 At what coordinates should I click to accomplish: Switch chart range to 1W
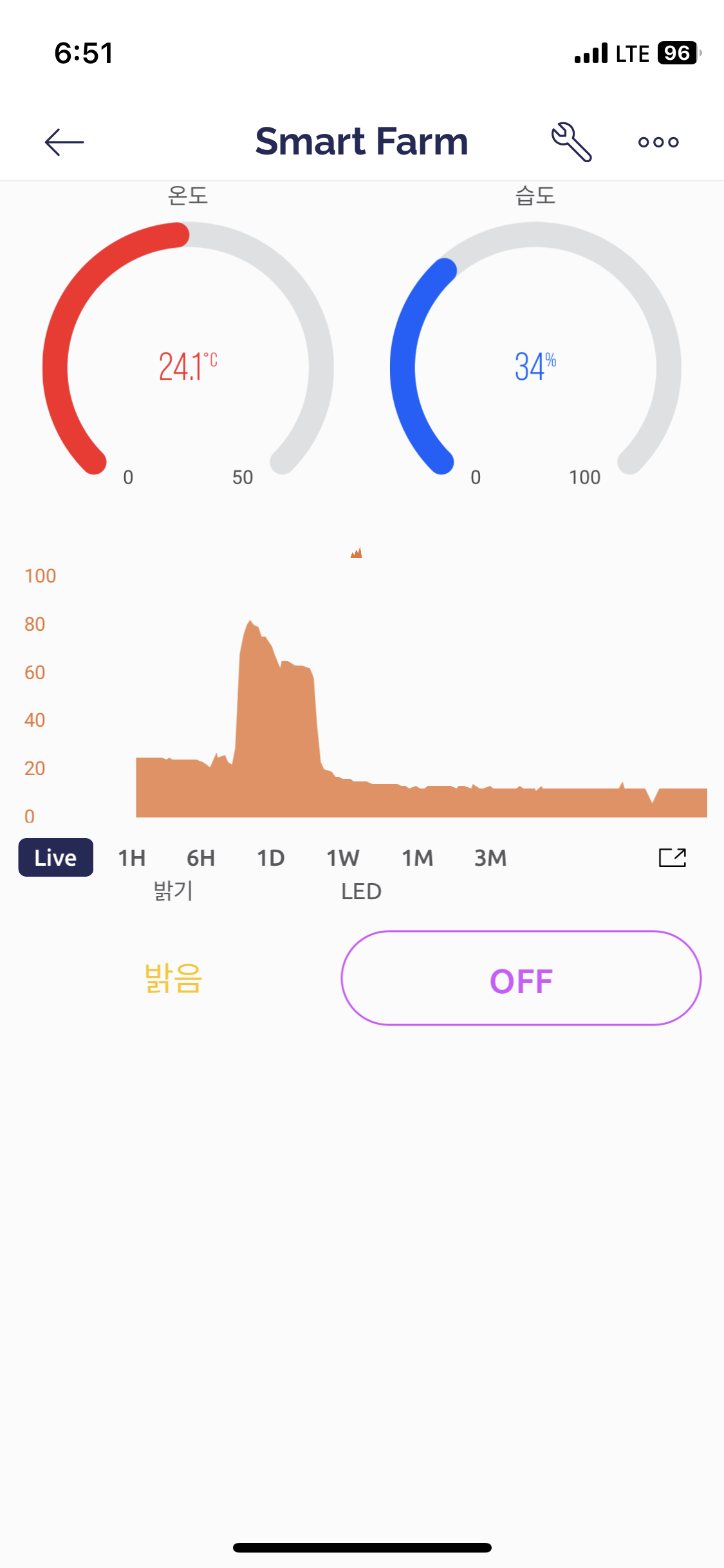pyautogui.click(x=343, y=858)
